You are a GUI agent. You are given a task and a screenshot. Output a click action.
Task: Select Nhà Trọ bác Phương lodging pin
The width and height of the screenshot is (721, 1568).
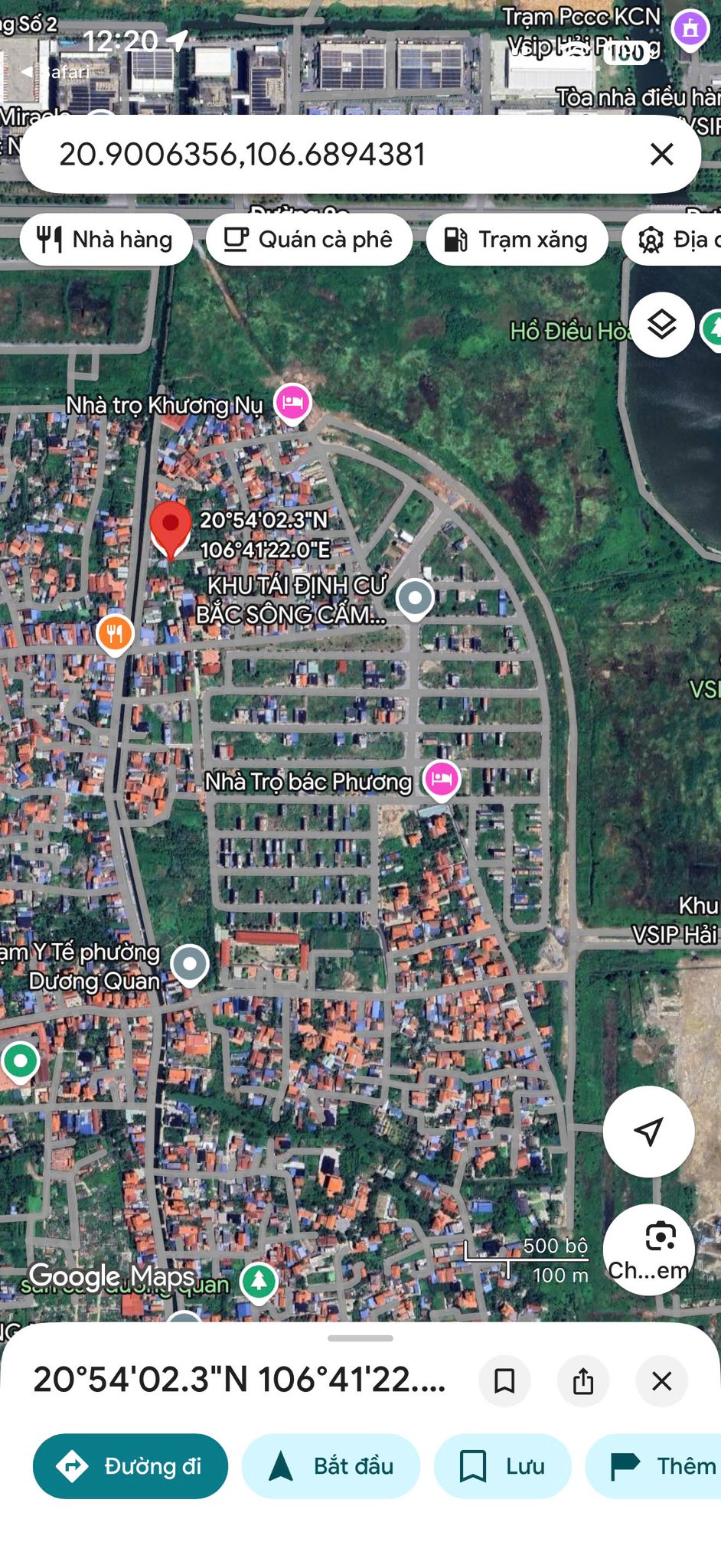click(441, 779)
